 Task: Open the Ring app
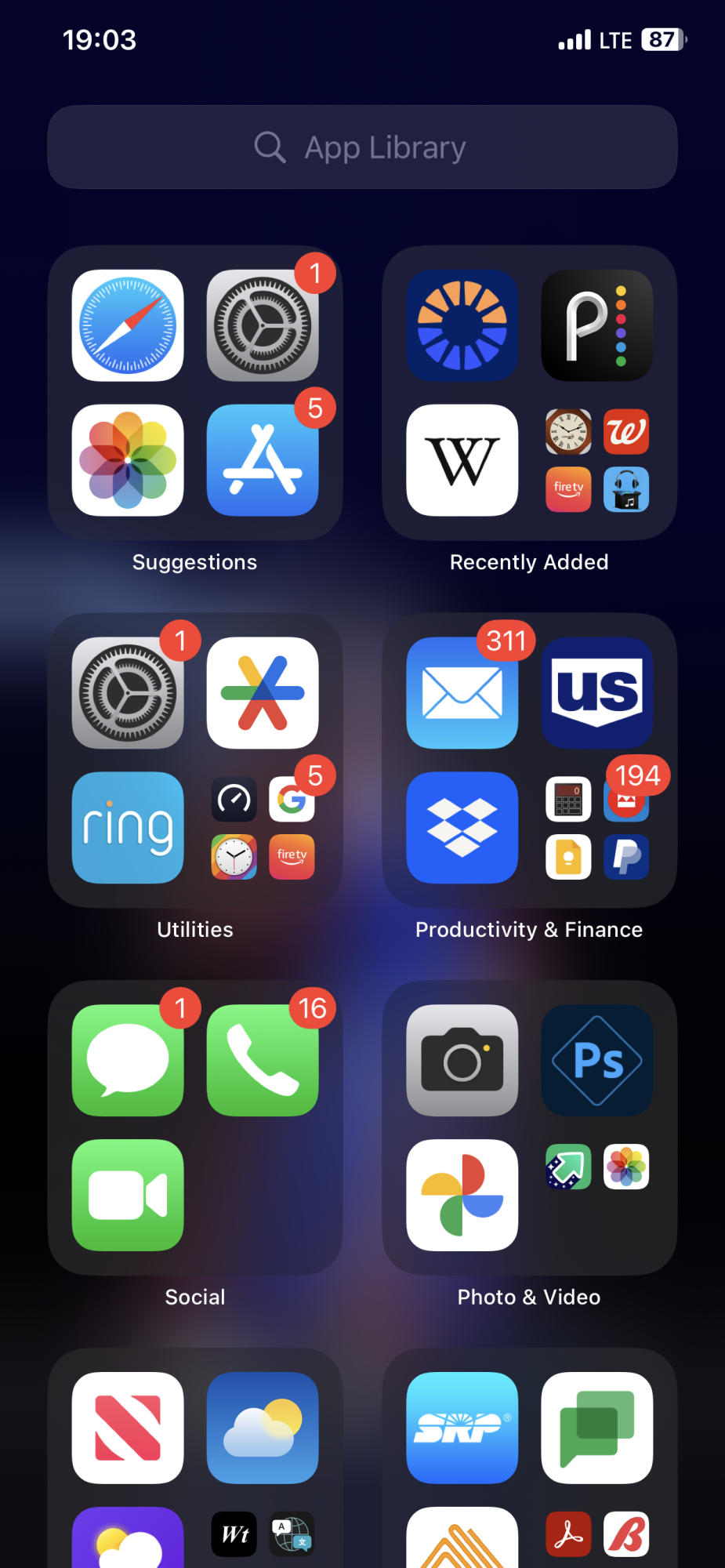(128, 827)
